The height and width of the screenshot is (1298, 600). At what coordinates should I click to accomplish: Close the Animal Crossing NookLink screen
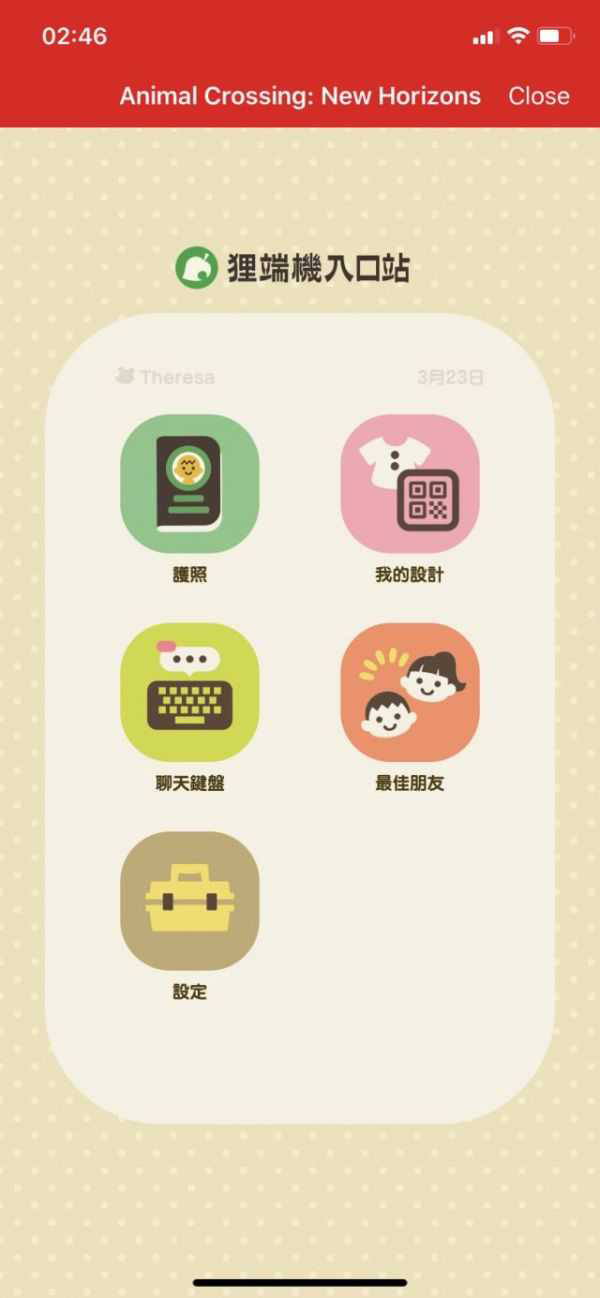tap(538, 96)
